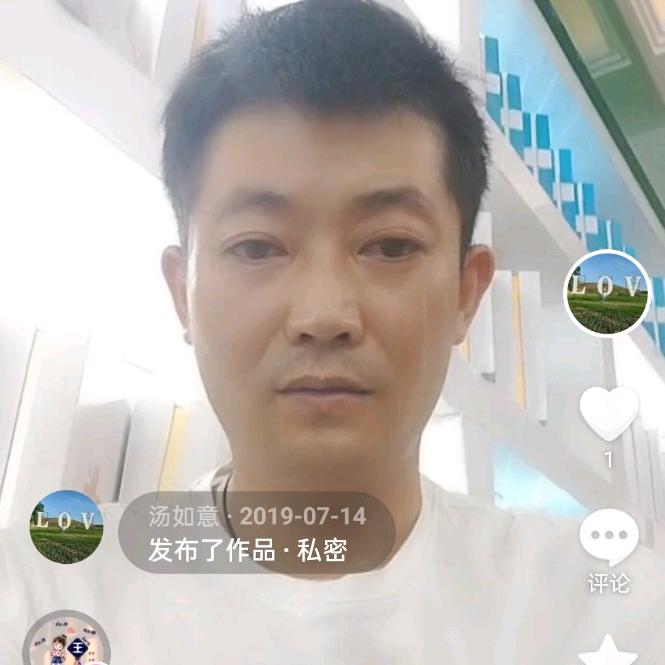665x665 pixels.
Task: Open 汤如意's 发布了作品 post entry
Action: click(x=256, y=533)
